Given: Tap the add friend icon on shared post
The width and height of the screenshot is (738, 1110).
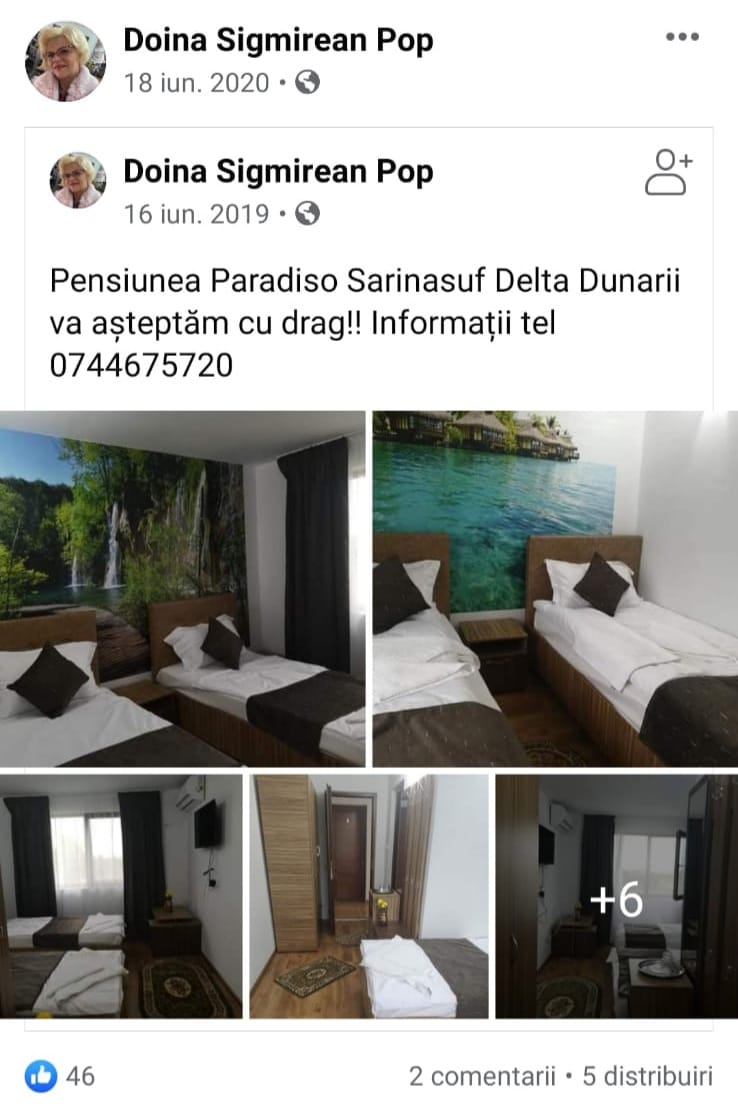Looking at the screenshot, I should click(669, 171).
